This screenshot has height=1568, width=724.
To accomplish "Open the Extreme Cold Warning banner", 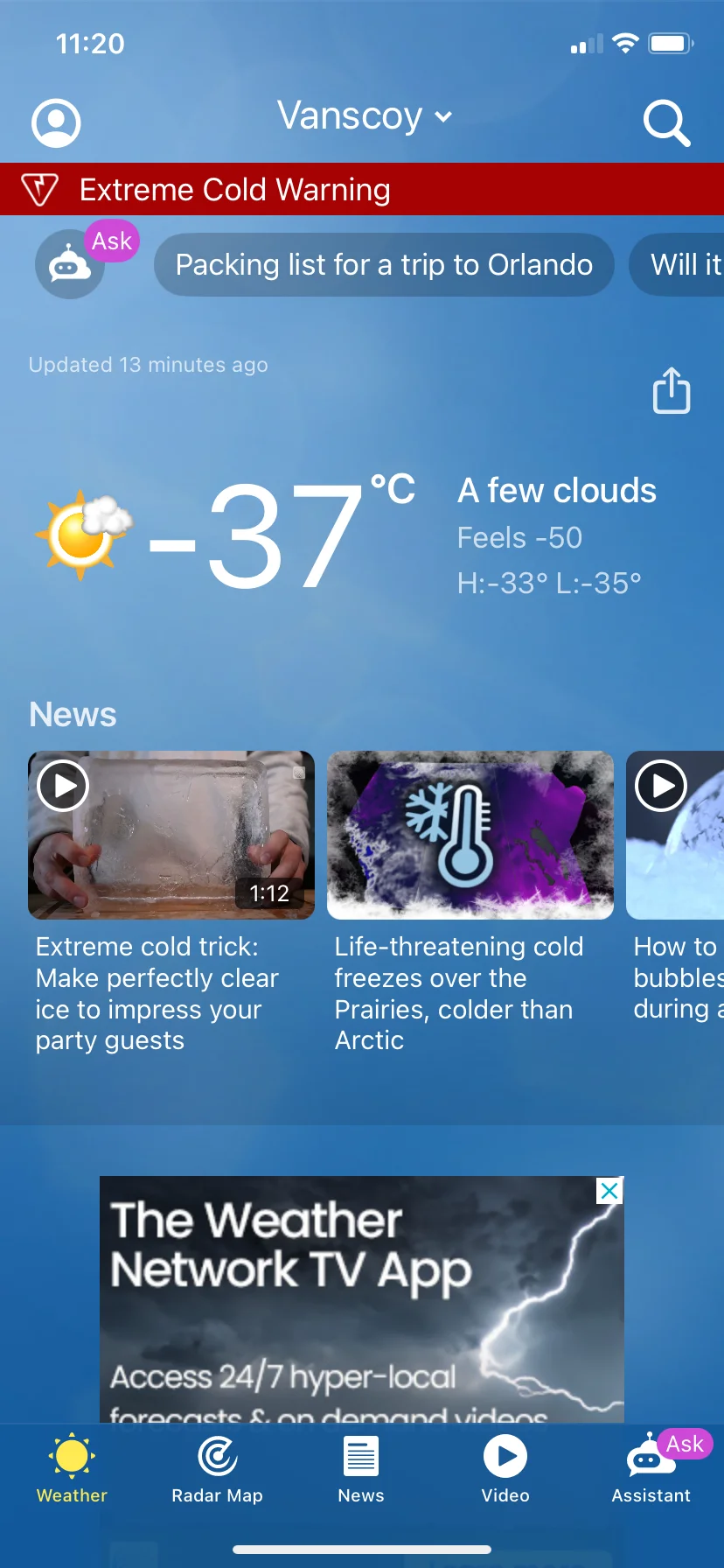I will pyautogui.click(x=362, y=190).
